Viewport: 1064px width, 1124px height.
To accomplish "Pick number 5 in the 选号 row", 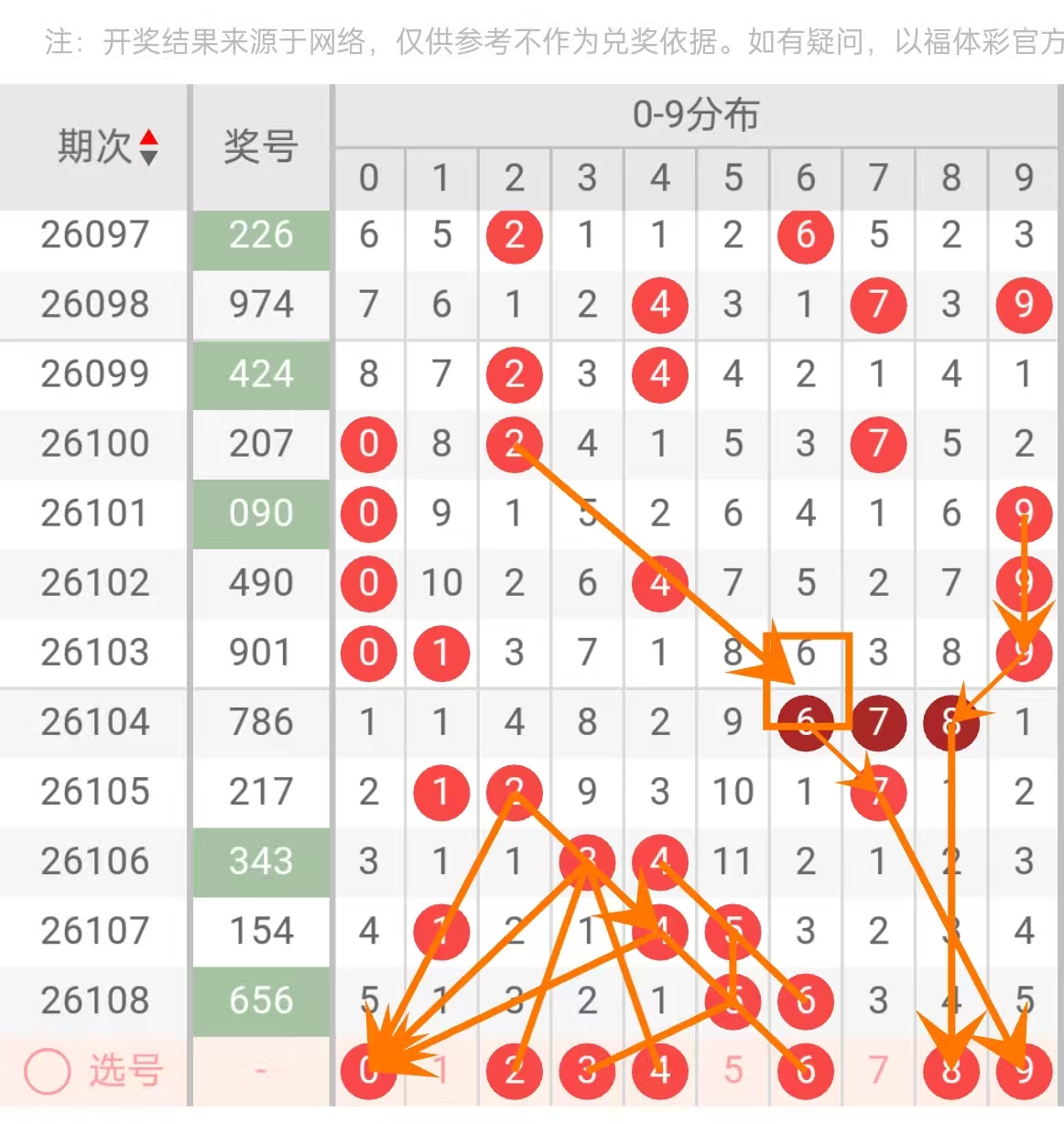I will (733, 1070).
